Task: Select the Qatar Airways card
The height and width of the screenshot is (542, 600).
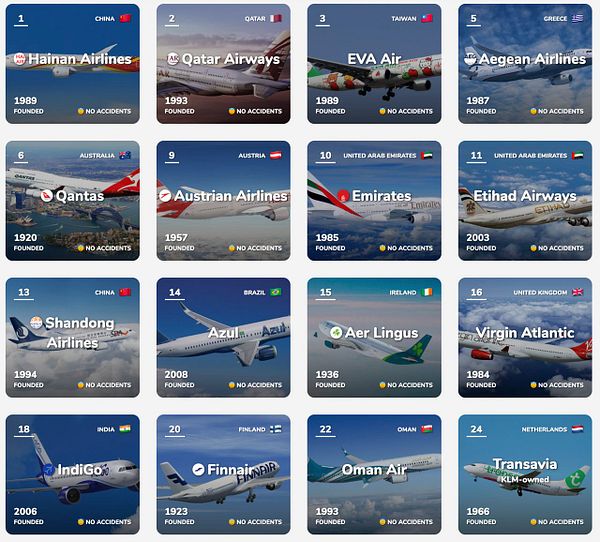Action: 224,64
